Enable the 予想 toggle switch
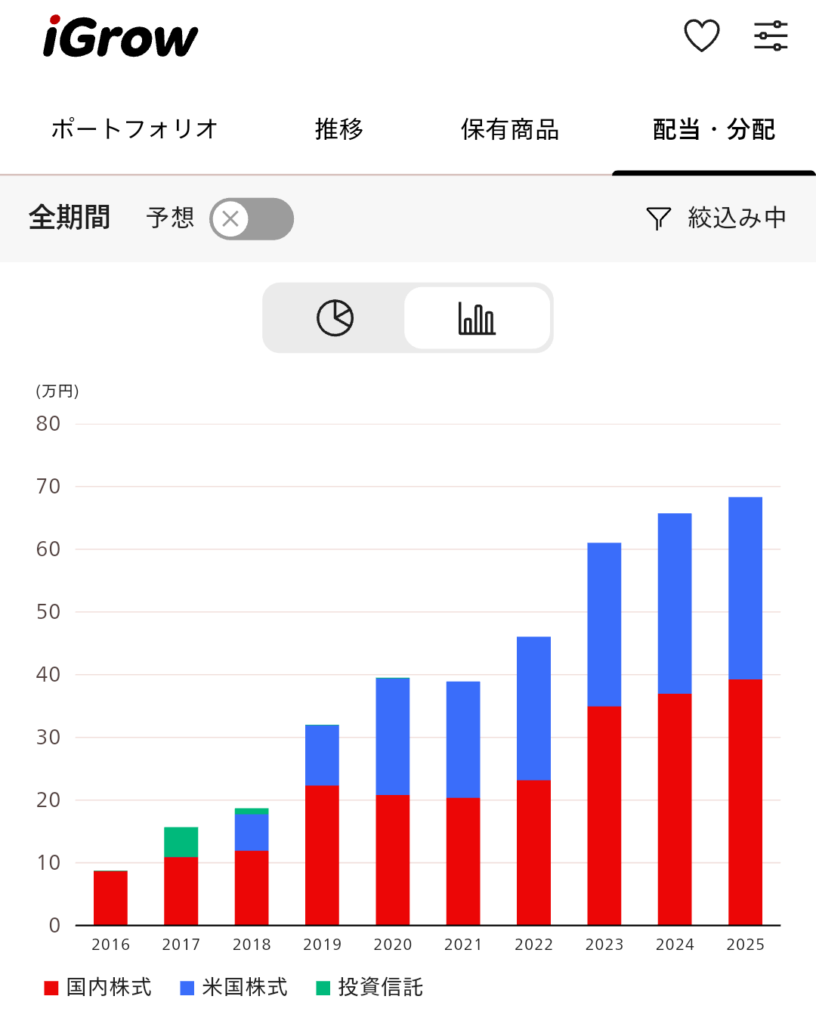The width and height of the screenshot is (816, 1024). pos(251,218)
